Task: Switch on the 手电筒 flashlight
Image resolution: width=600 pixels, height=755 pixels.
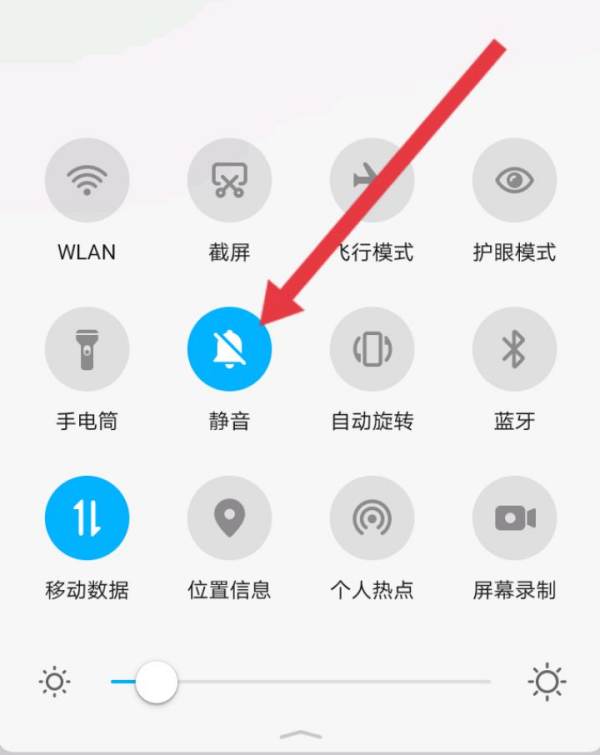Action: 87,349
